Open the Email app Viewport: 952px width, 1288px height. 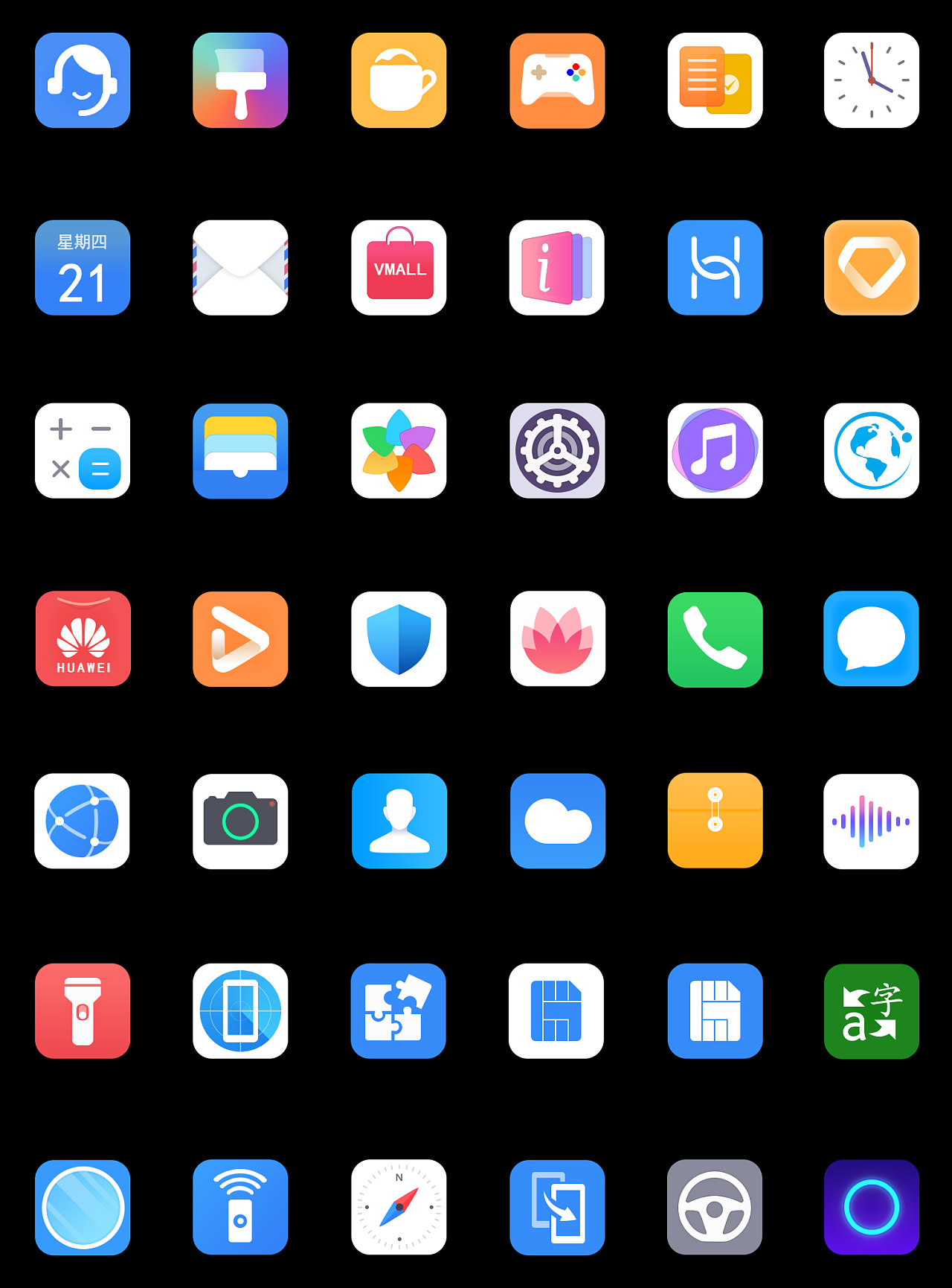tap(241, 269)
